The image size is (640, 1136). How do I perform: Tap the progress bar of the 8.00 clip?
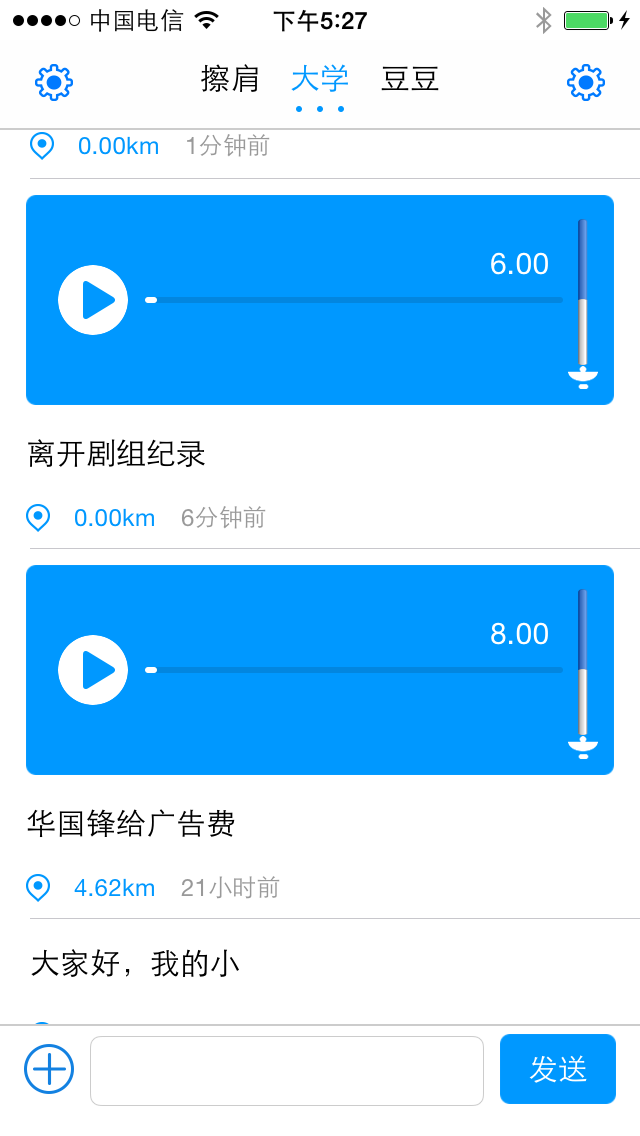(x=354, y=670)
